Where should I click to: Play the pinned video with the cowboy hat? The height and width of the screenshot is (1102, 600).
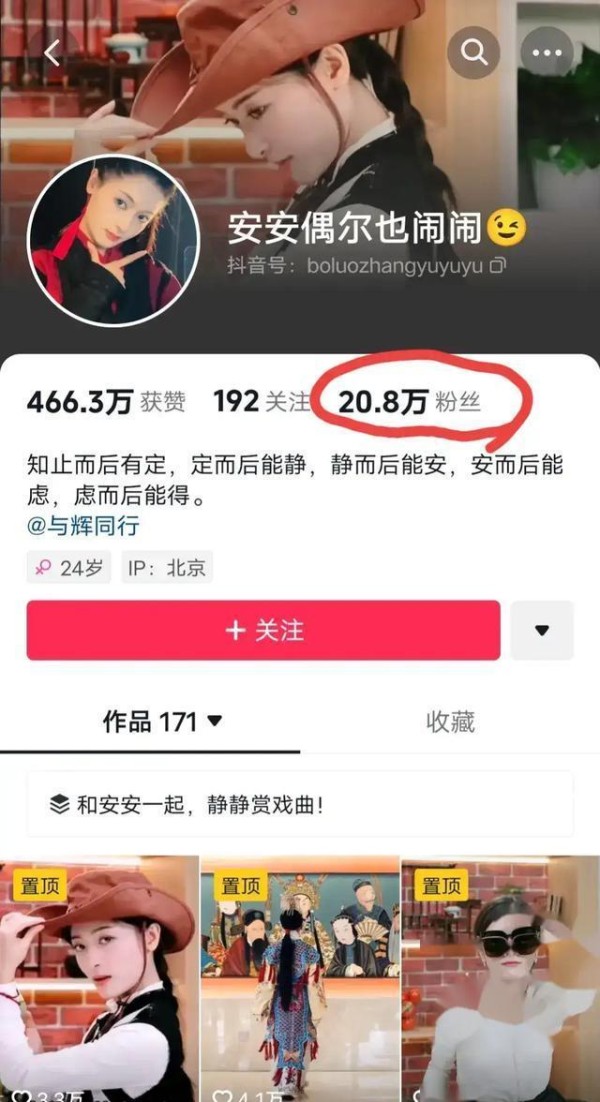(99, 979)
